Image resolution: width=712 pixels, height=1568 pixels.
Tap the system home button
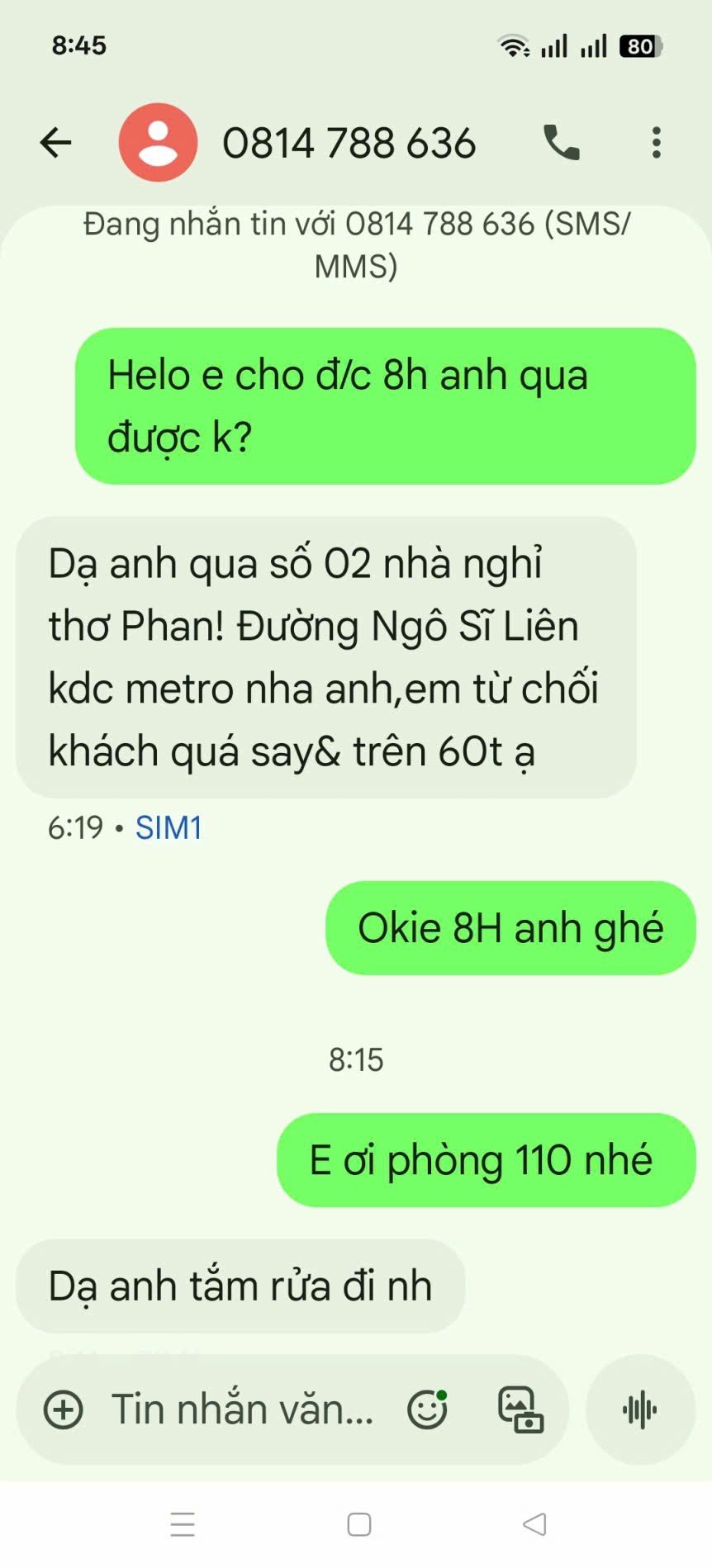(x=358, y=1524)
